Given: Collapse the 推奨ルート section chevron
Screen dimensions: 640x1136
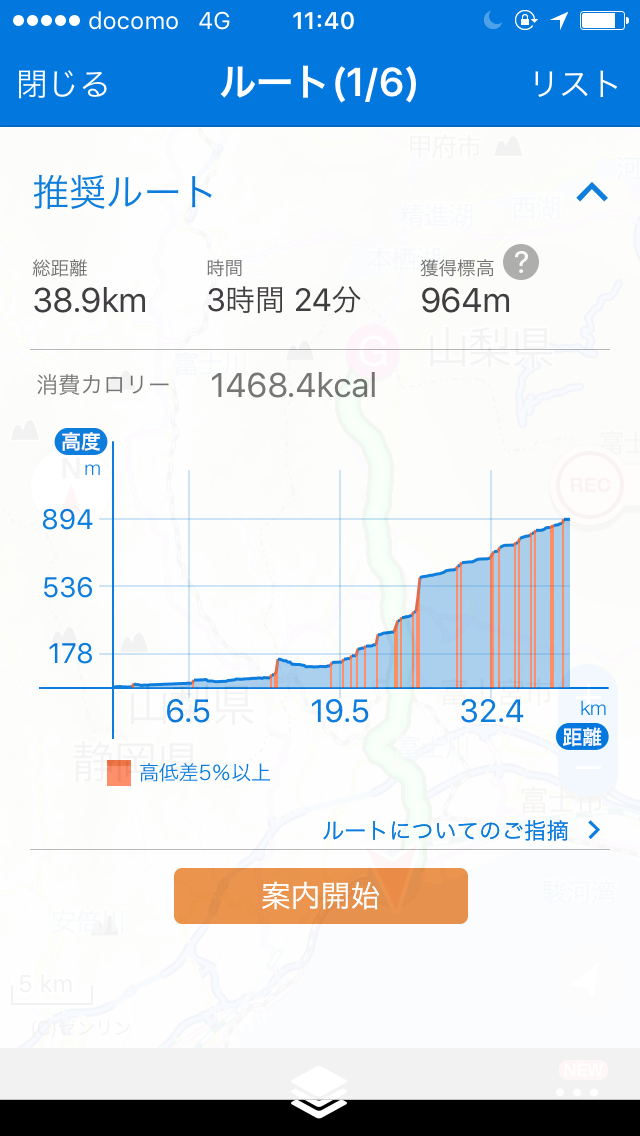Looking at the screenshot, I should click(592, 192).
